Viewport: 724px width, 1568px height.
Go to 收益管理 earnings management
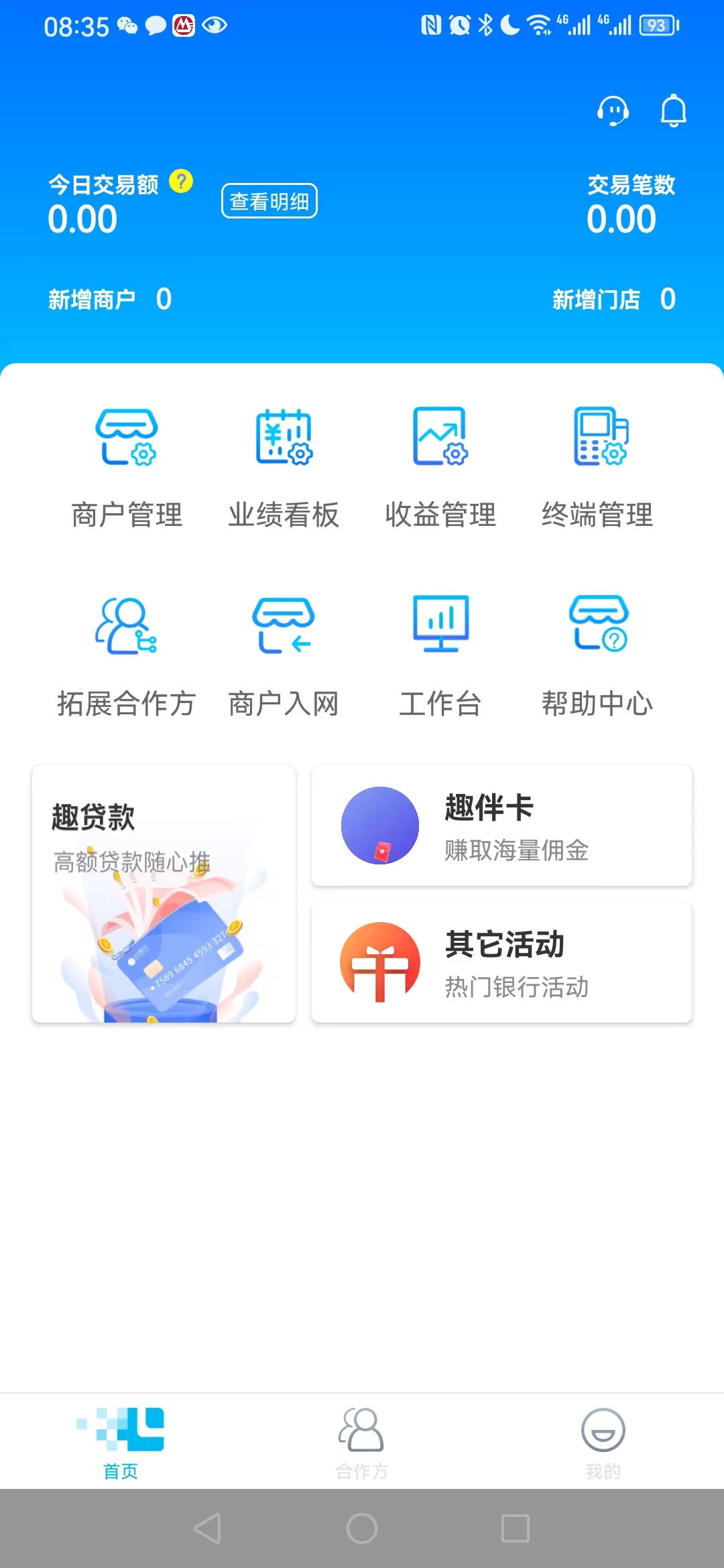click(x=440, y=467)
